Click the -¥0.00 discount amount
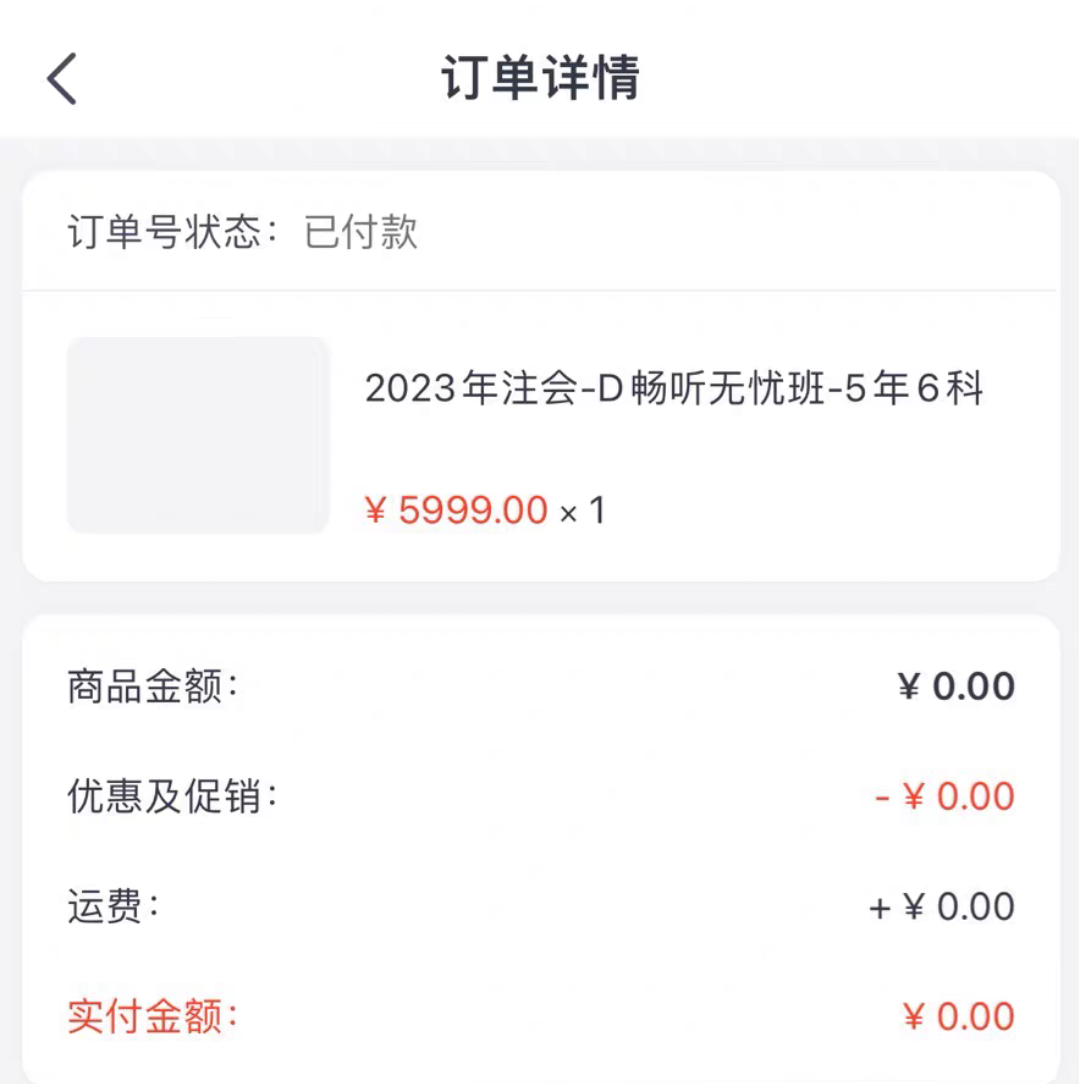Viewport: 1079px width, 1084px height. 943,796
